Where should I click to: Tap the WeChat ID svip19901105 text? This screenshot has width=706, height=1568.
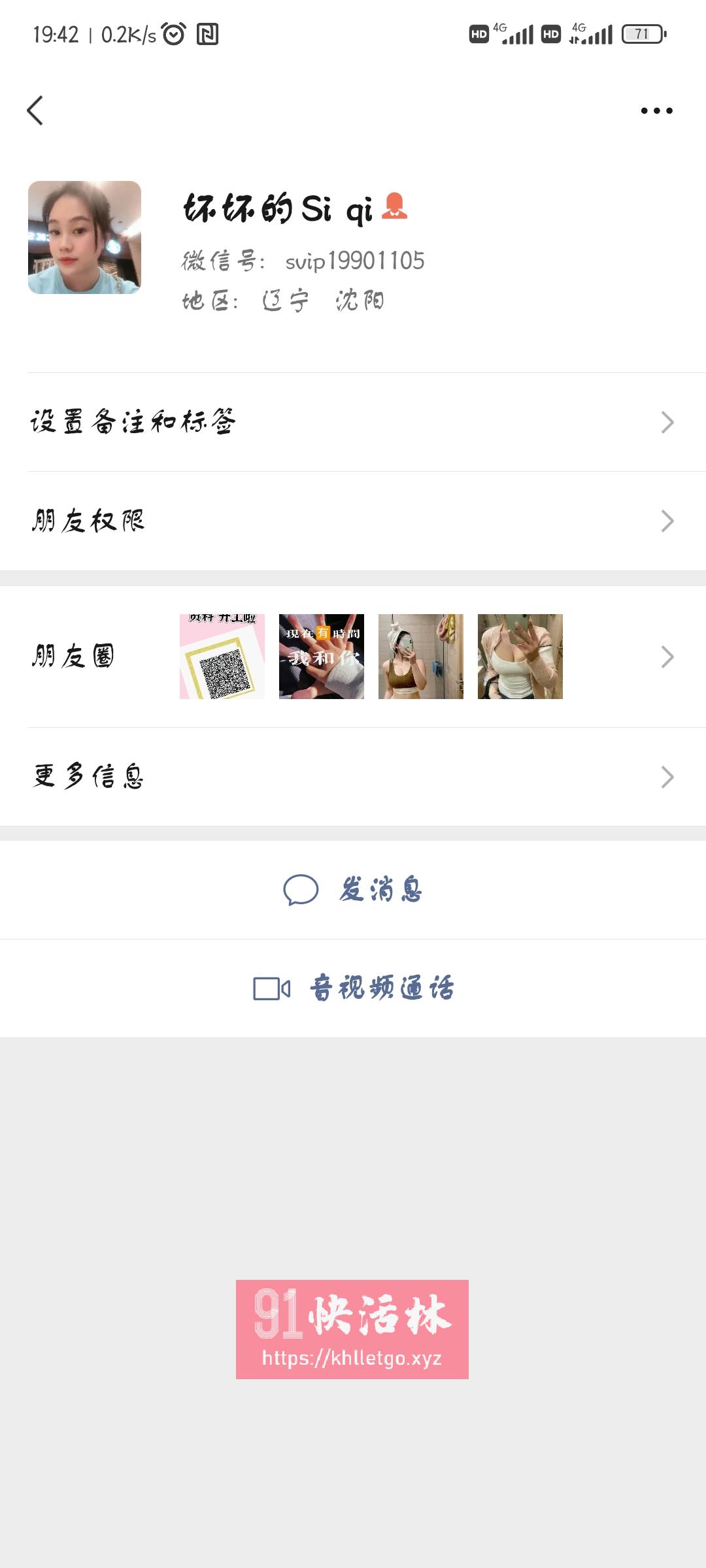(x=353, y=261)
